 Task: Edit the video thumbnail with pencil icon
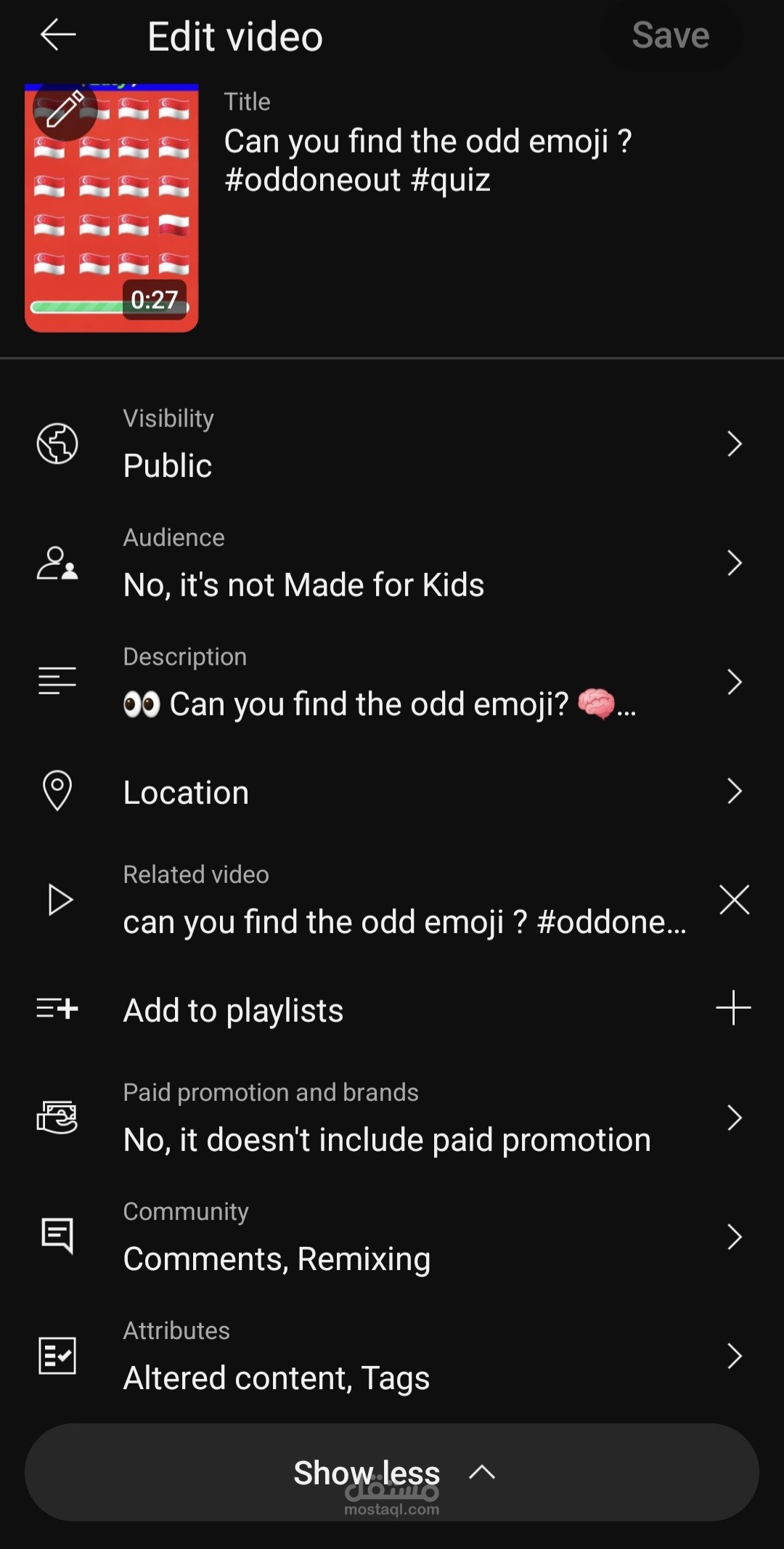(65, 110)
